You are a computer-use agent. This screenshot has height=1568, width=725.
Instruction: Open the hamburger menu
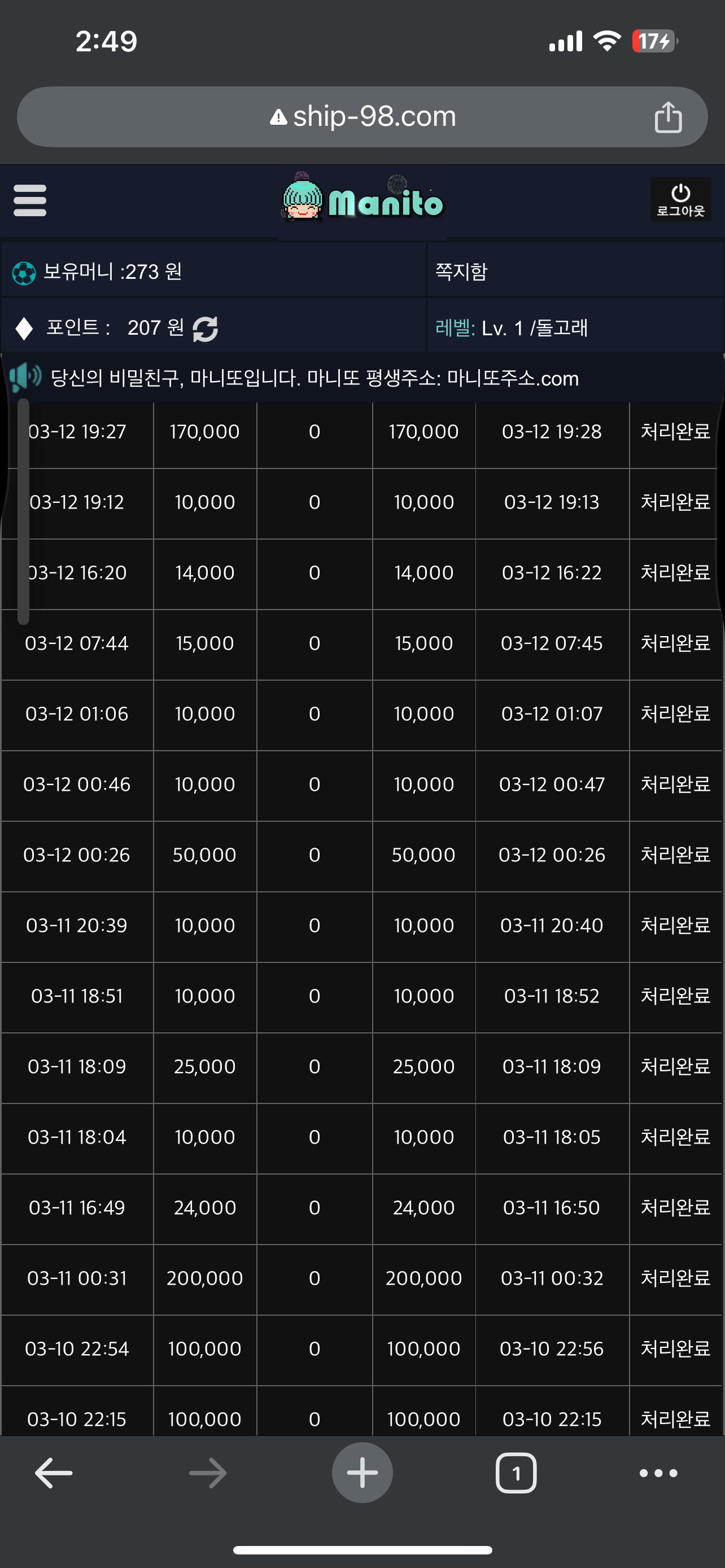30,201
